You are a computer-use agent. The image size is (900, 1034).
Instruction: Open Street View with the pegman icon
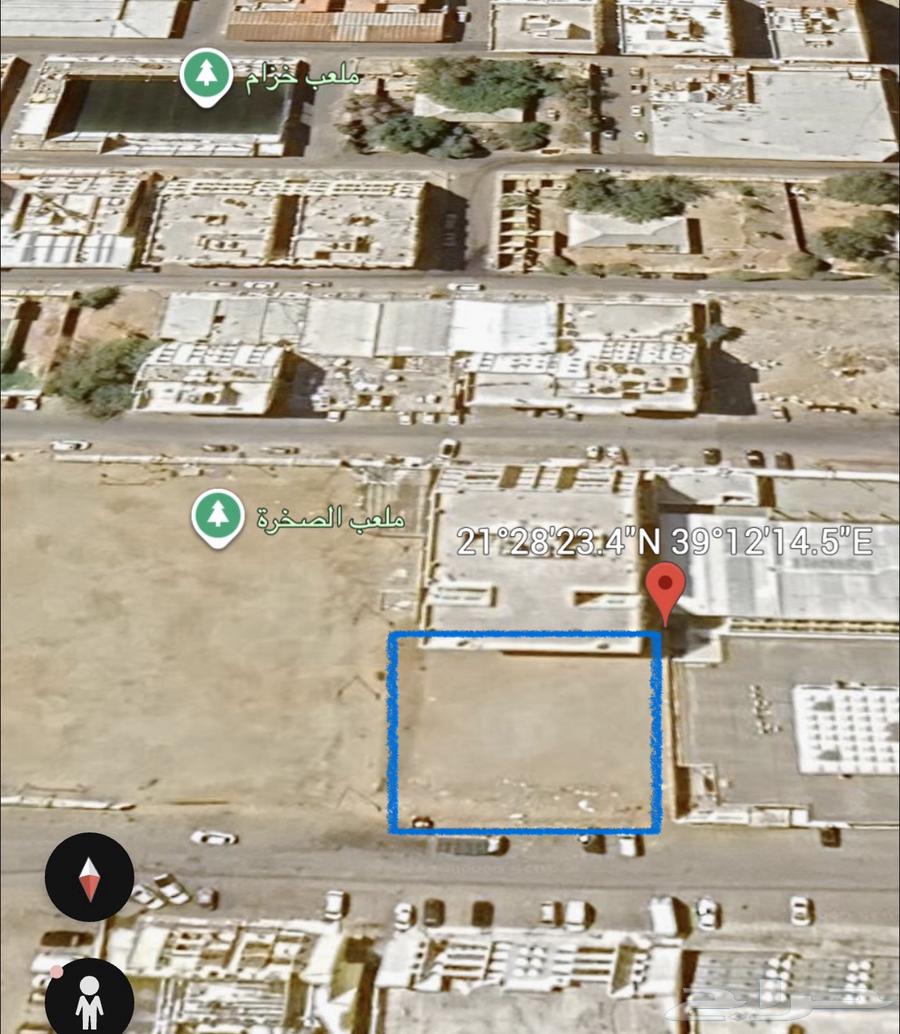point(89,996)
